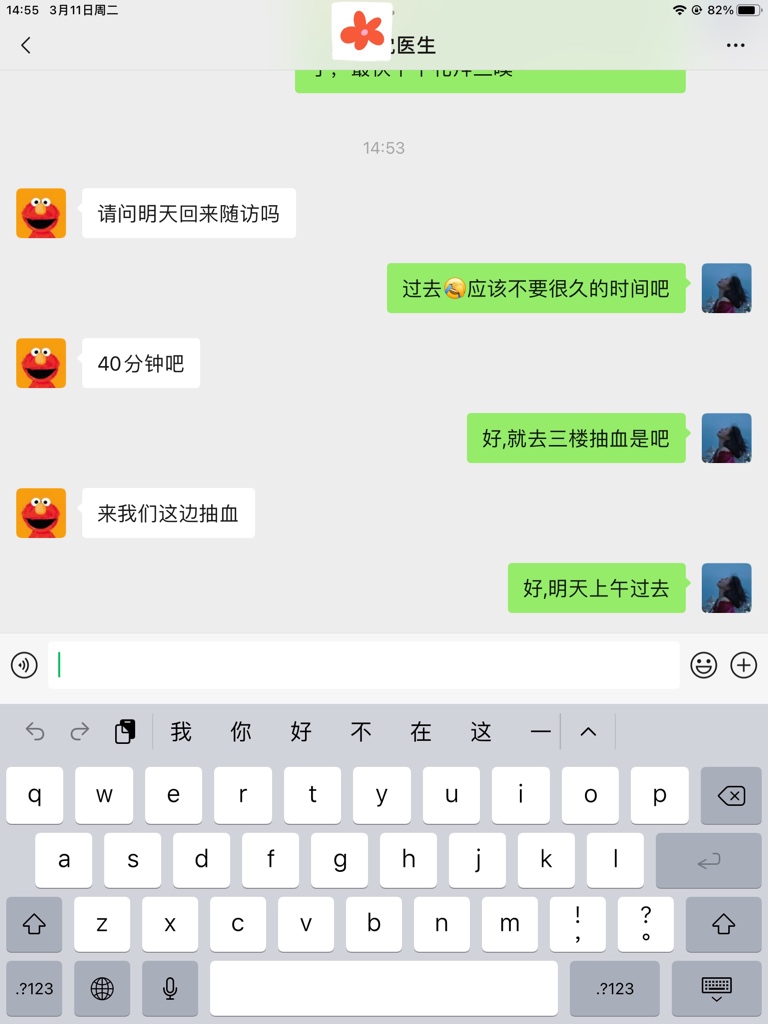Switch to voice message input
The height and width of the screenshot is (1024, 768).
point(24,665)
